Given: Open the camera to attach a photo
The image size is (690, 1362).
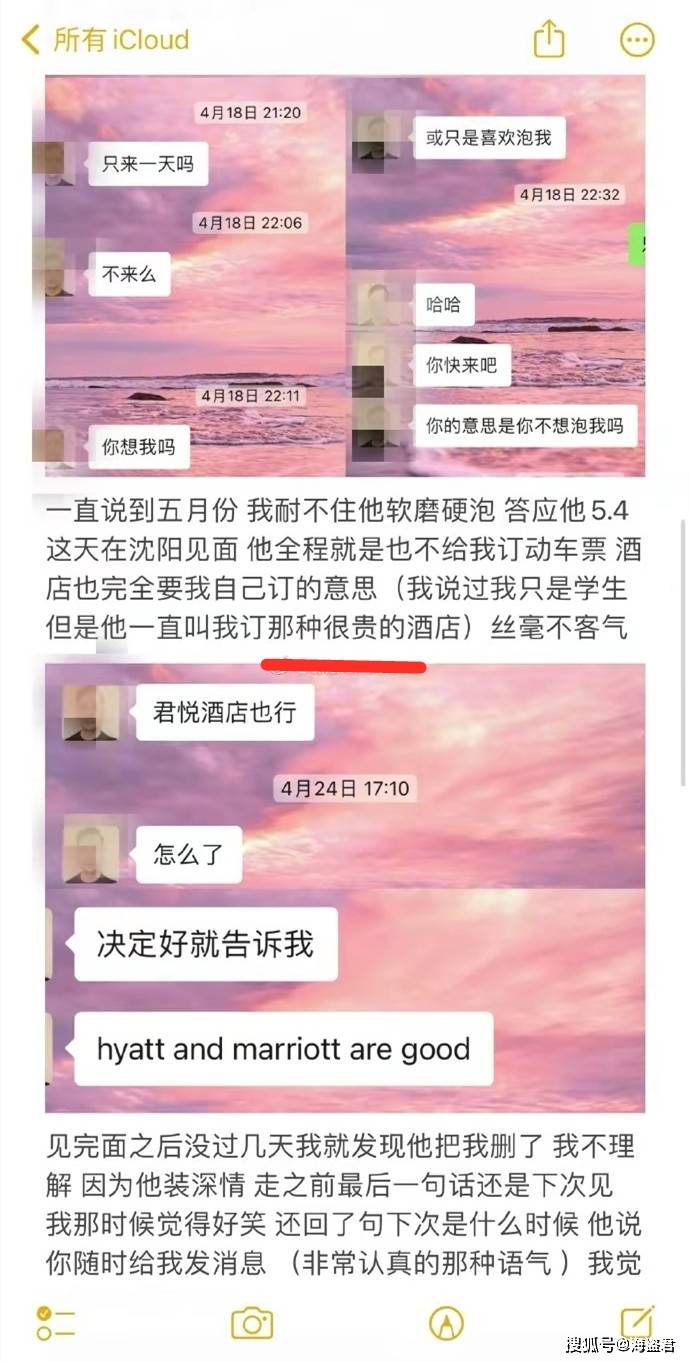Looking at the screenshot, I should [x=252, y=1322].
